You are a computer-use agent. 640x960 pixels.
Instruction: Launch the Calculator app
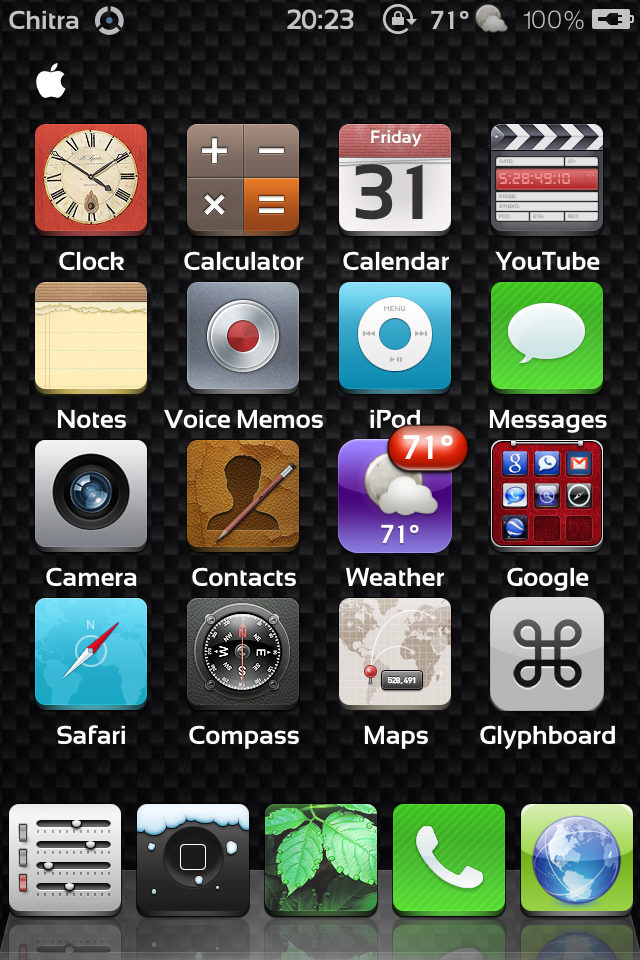coord(243,180)
